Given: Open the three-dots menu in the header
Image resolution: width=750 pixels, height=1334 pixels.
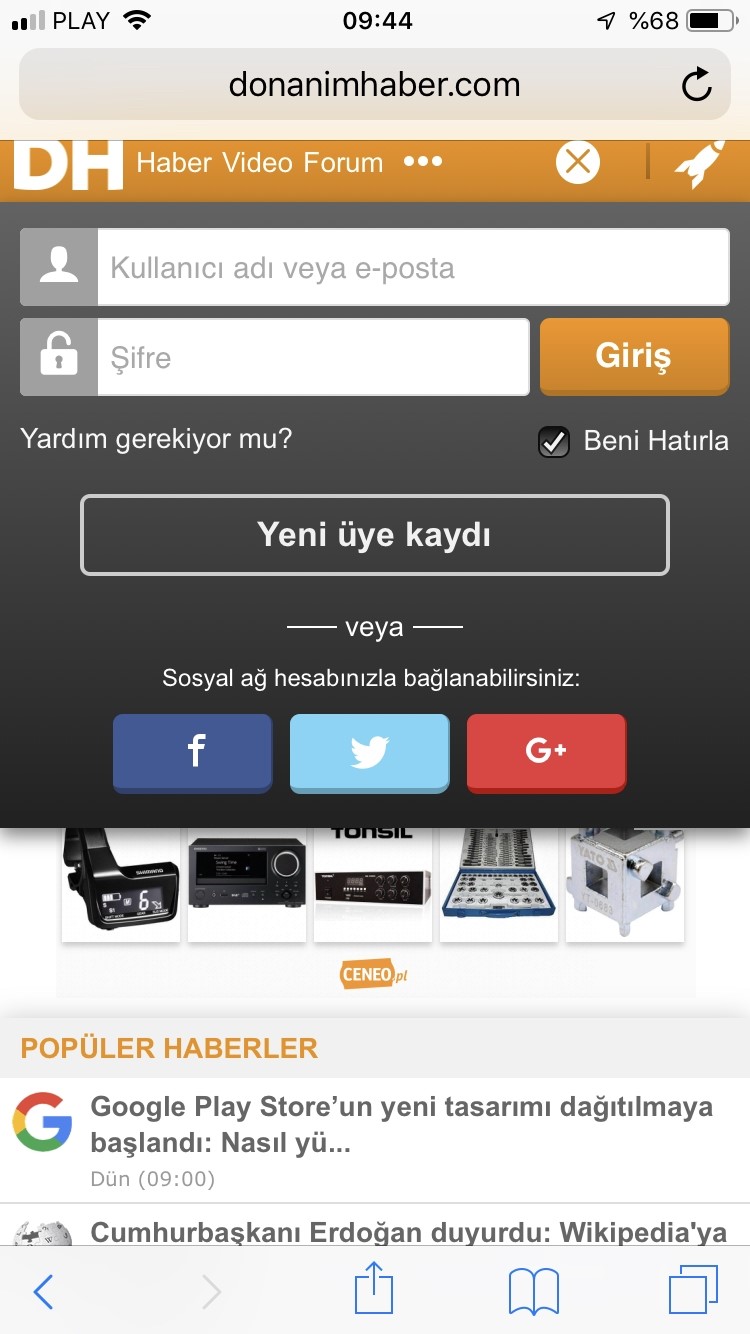Looking at the screenshot, I should [422, 162].
